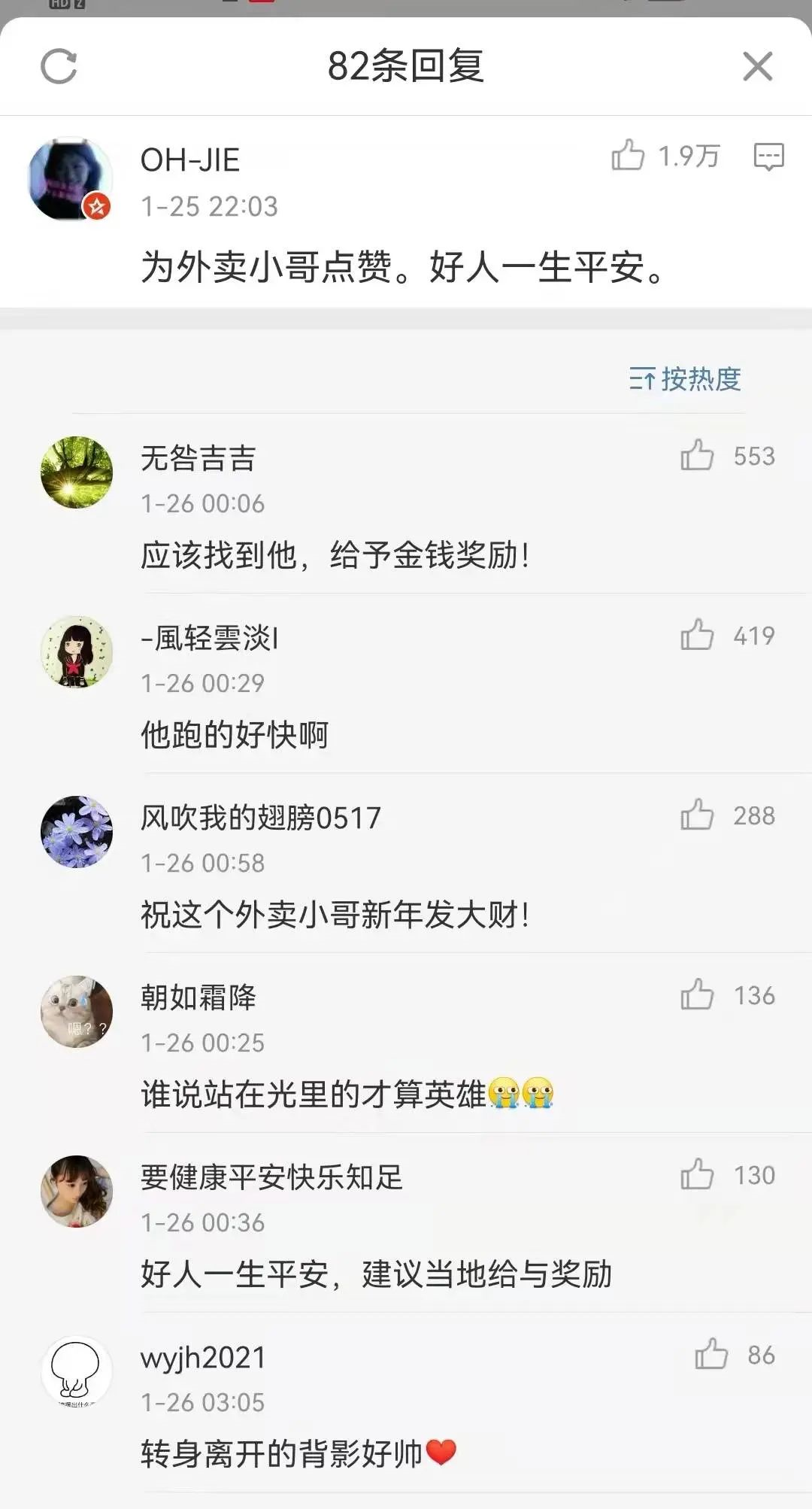Screen dimensions: 812x1509
Task: Refresh the 82条回复 list
Action: 59,66
